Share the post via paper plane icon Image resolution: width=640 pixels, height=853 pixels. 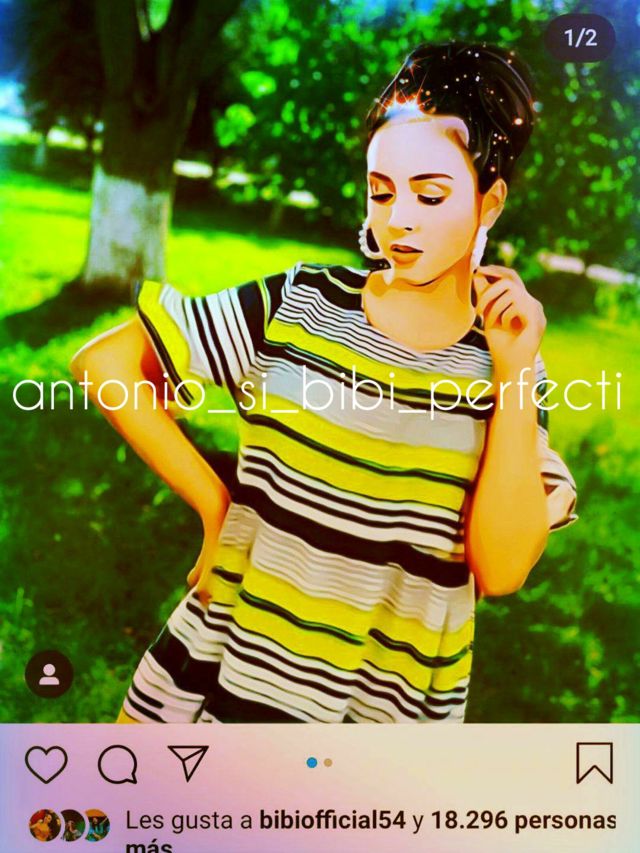[187, 763]
